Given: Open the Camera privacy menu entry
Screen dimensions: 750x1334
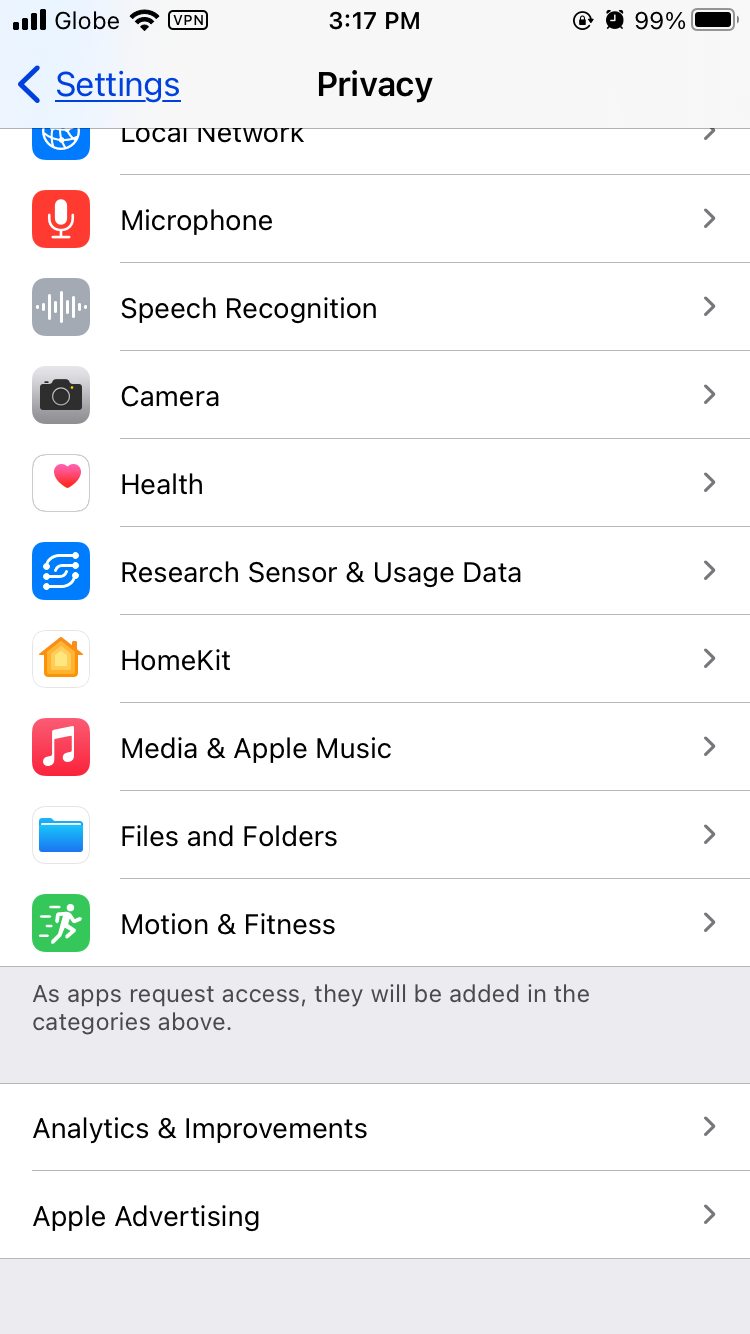Looking at the screenshot, I should [x=375, y=394].
